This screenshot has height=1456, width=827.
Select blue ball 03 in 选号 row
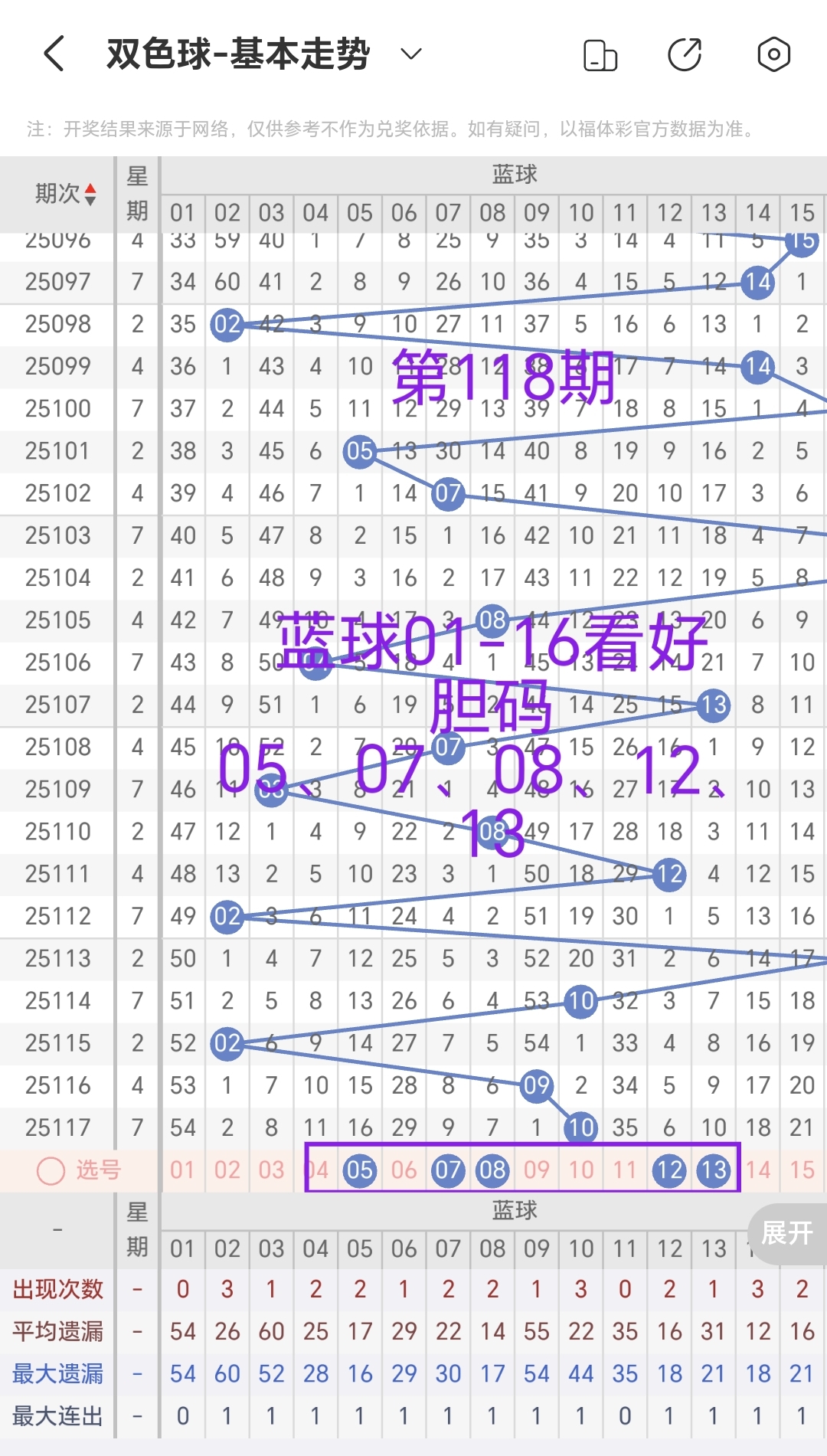pos(271,1170)
